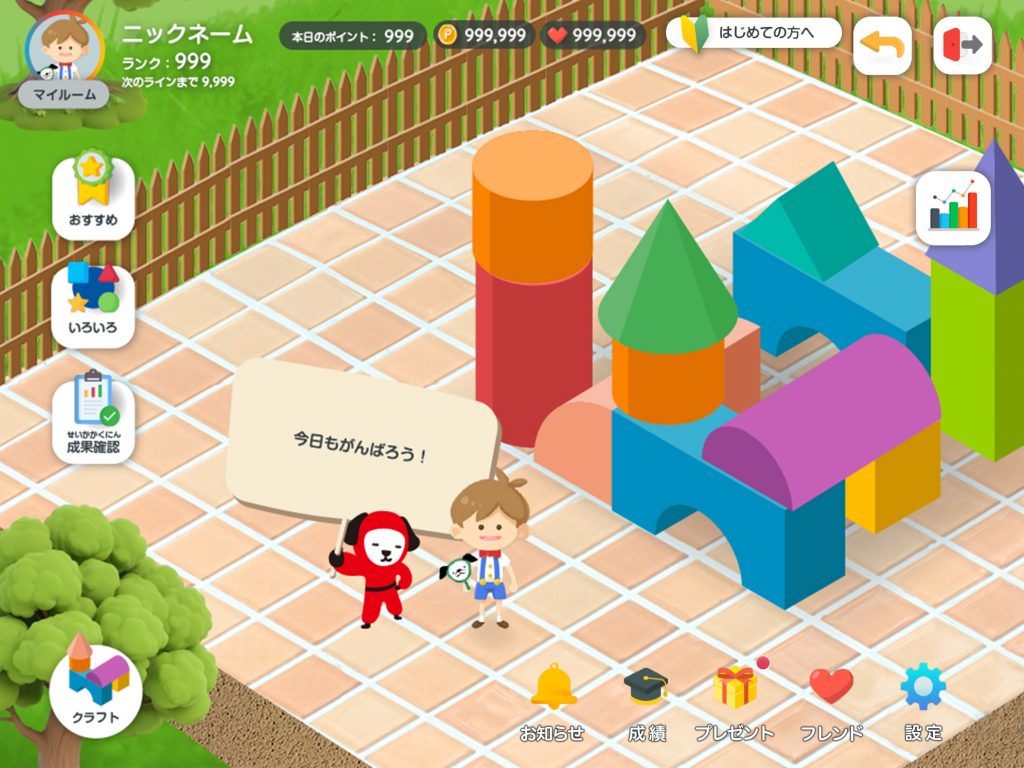Check results via 成果確認
This screenshot has width=1024, height=768.
click(93, 416)
